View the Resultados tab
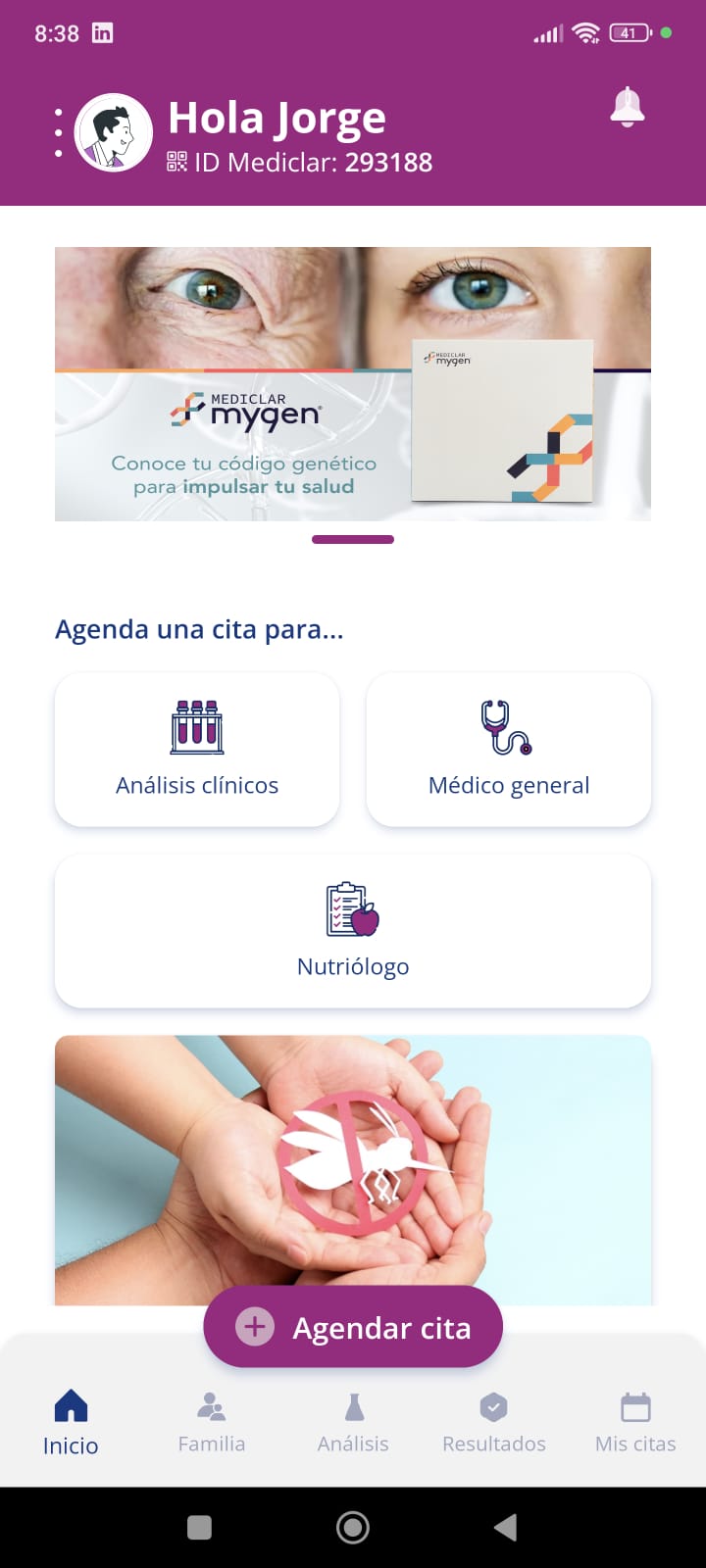 point(494,1423)
